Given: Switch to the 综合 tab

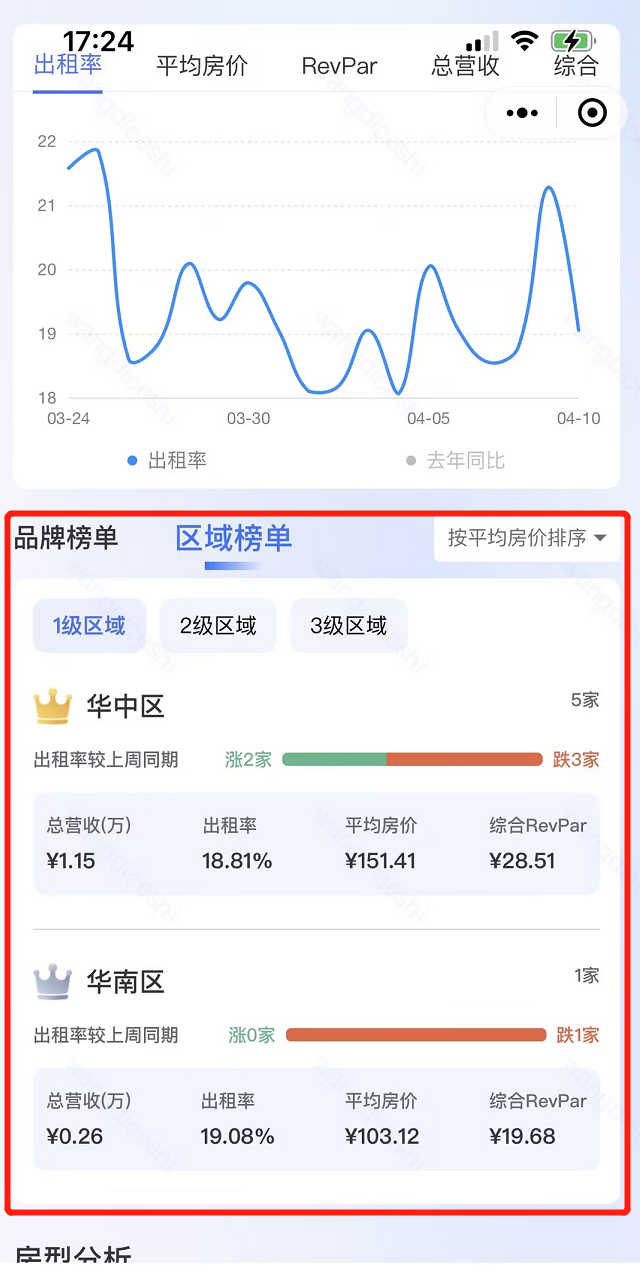Looking at the screenshot, I should pyautogui.click(x=576, y=66).
